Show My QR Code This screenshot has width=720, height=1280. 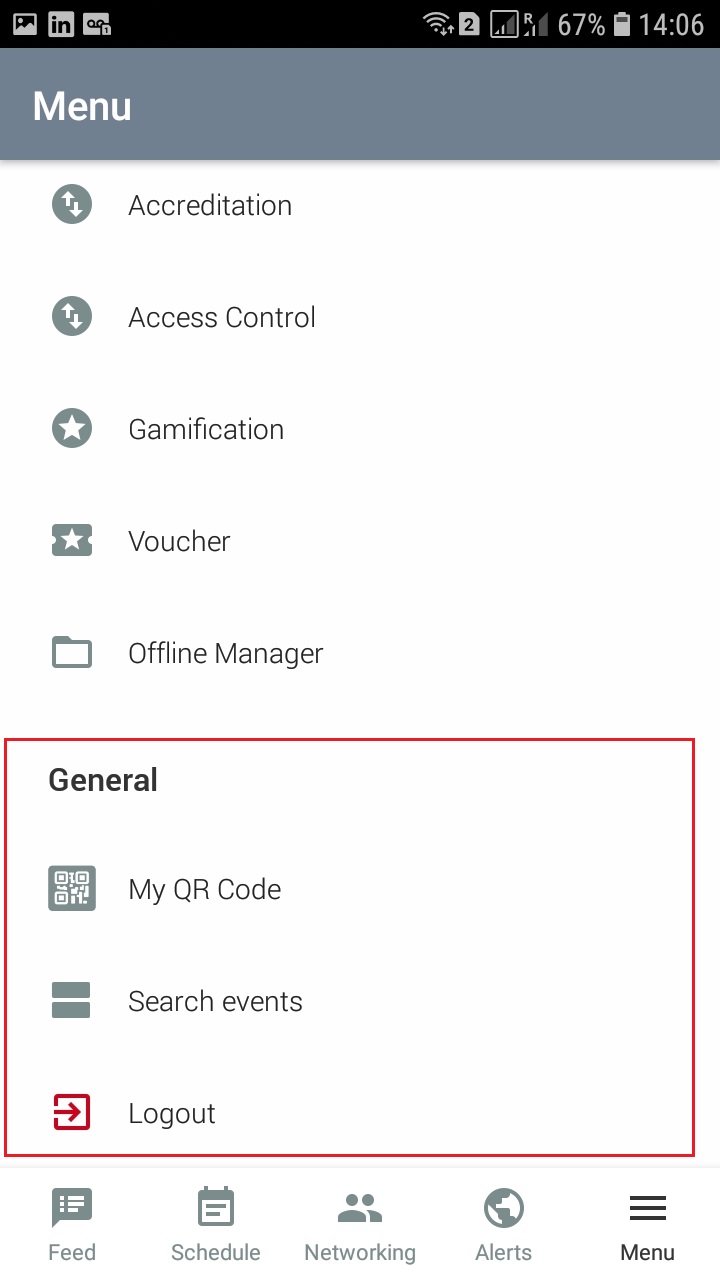tap(360, 889)
